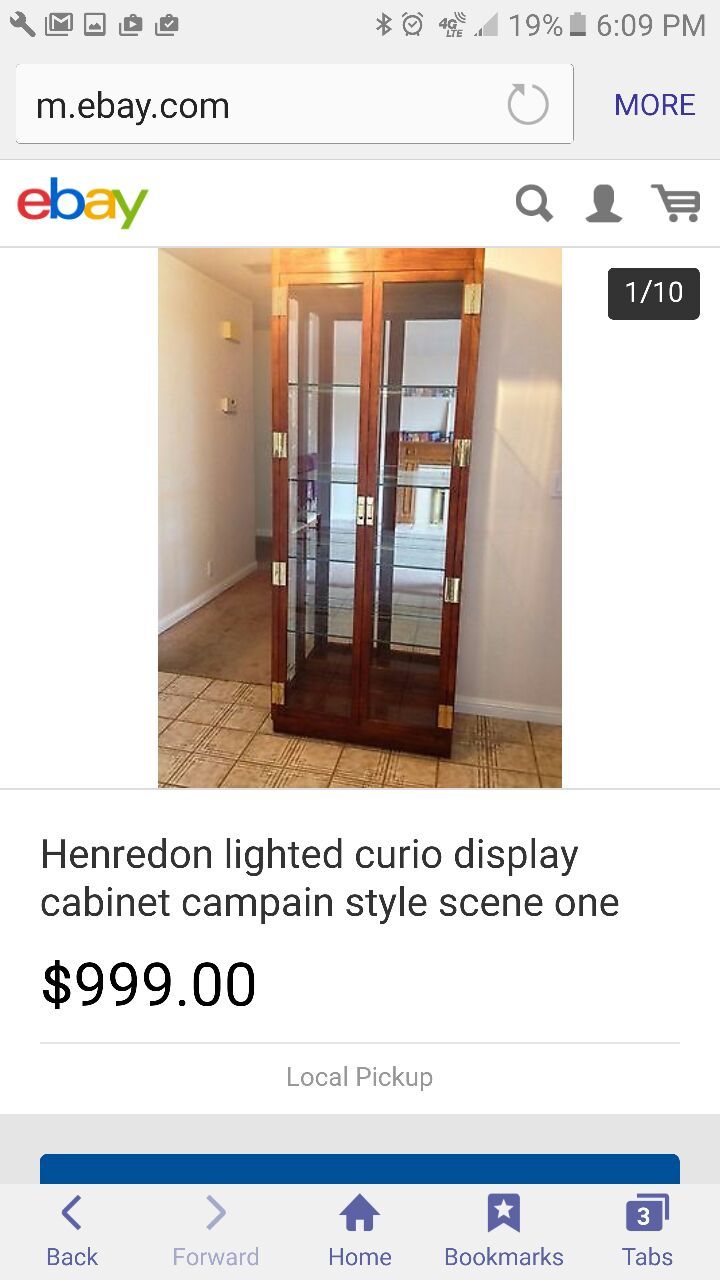This screenshot has width=720, height=1280.
Task: Go to the eBay homepage via logo
Action: tap(83, 203)
